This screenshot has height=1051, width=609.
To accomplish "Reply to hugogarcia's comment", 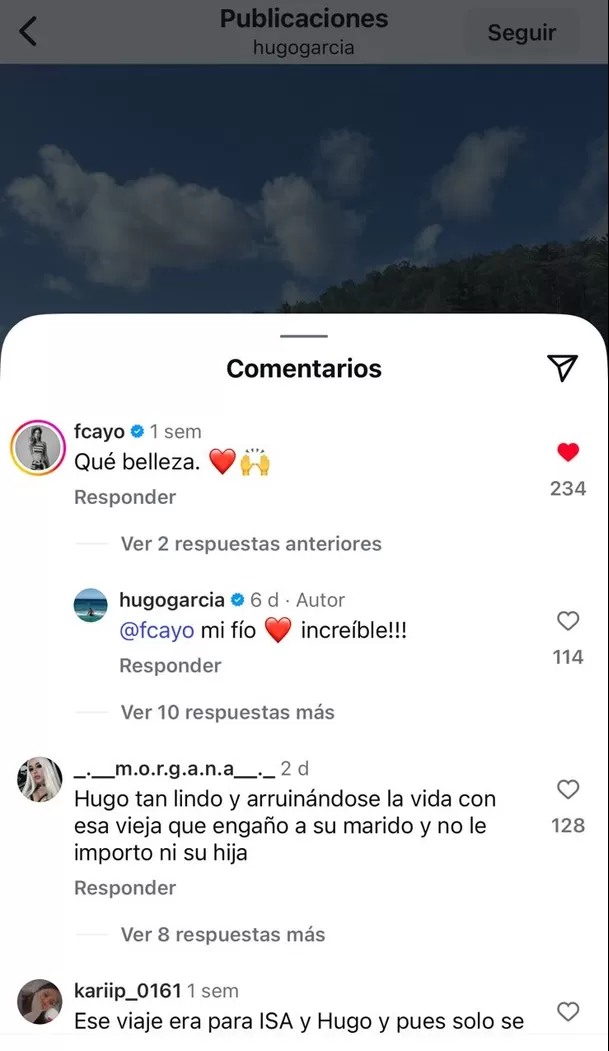I will coord(170,665).
